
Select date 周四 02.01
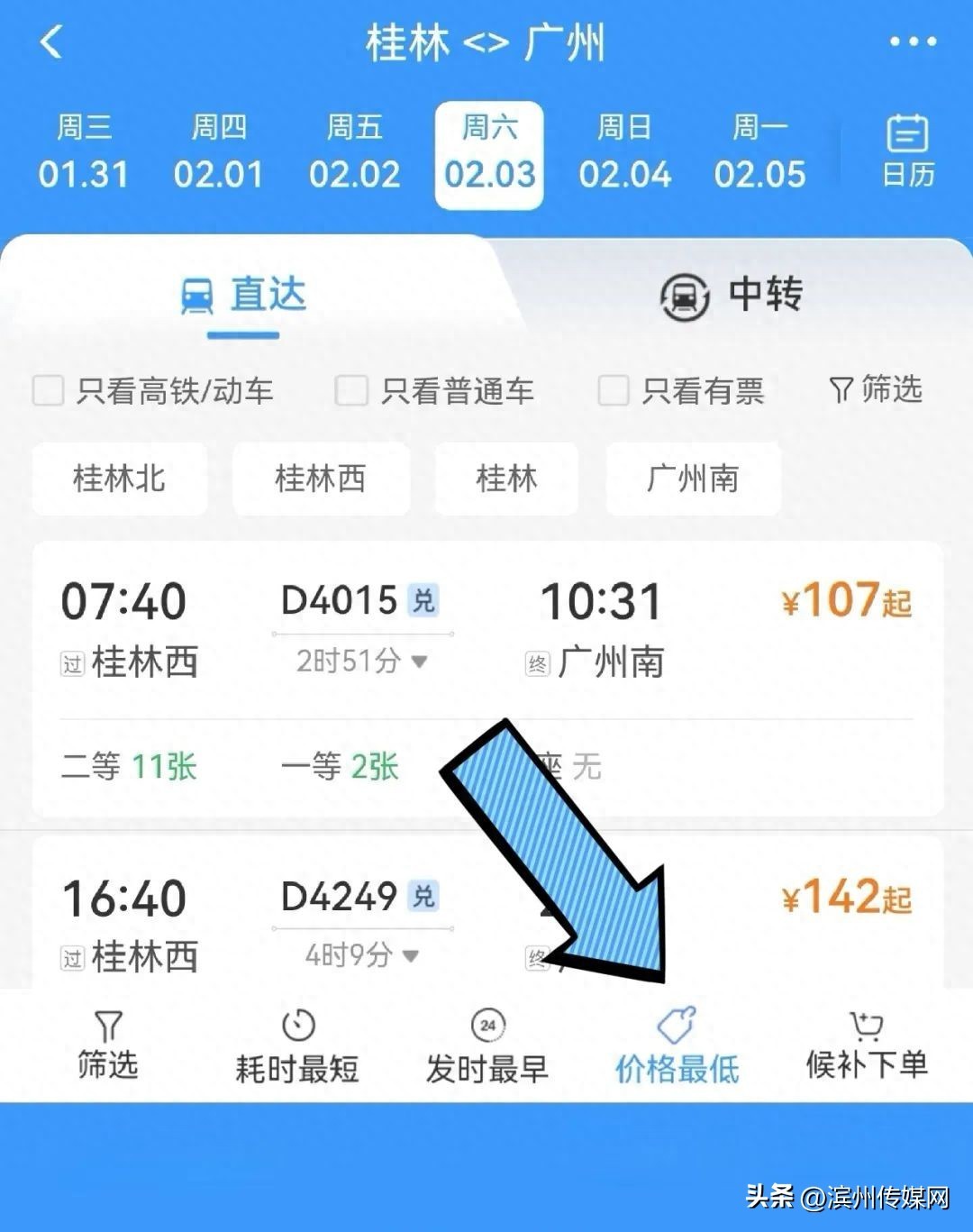[219, 152]
